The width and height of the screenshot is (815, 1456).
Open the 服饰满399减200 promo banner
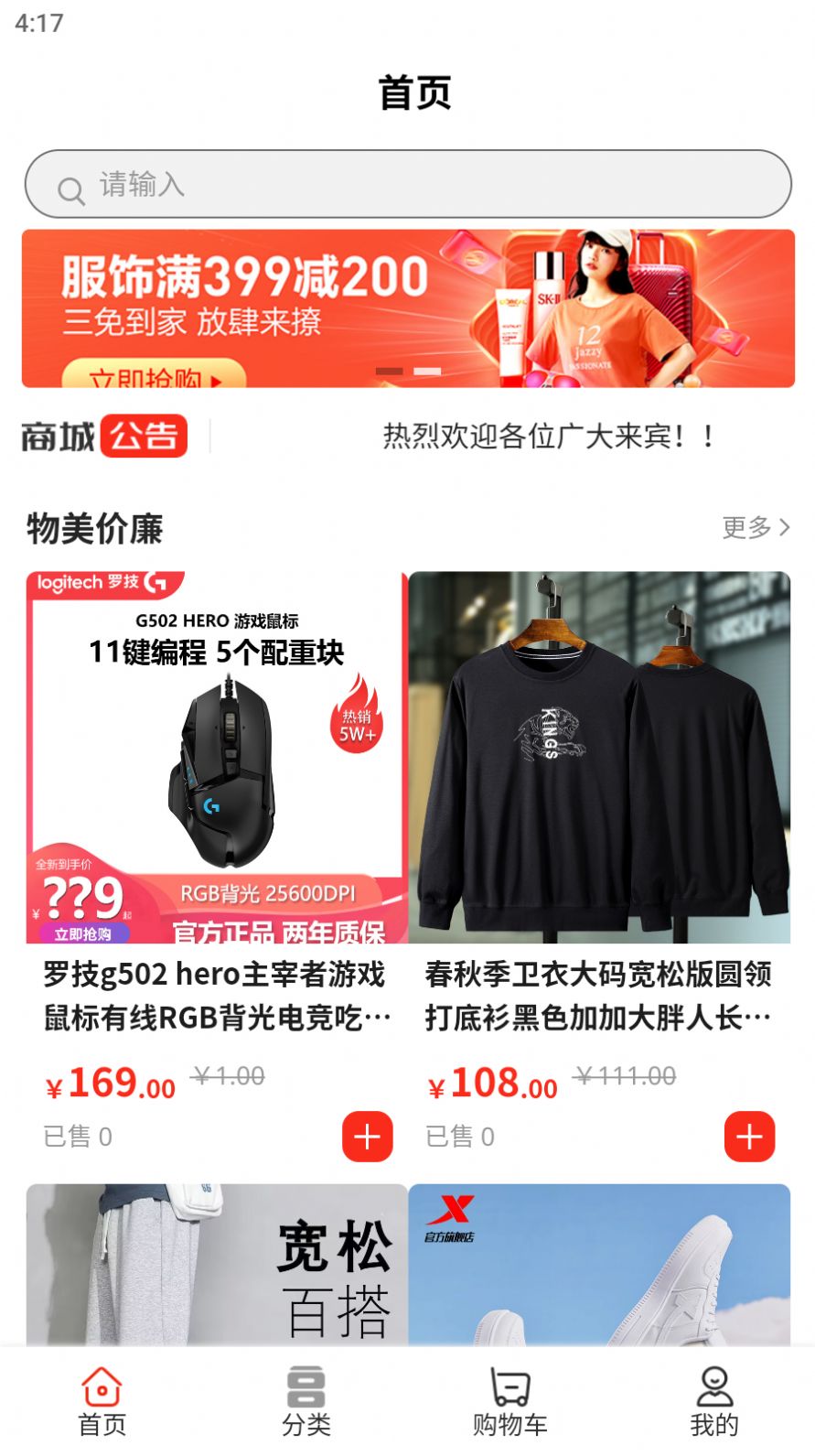coord(408,308)
